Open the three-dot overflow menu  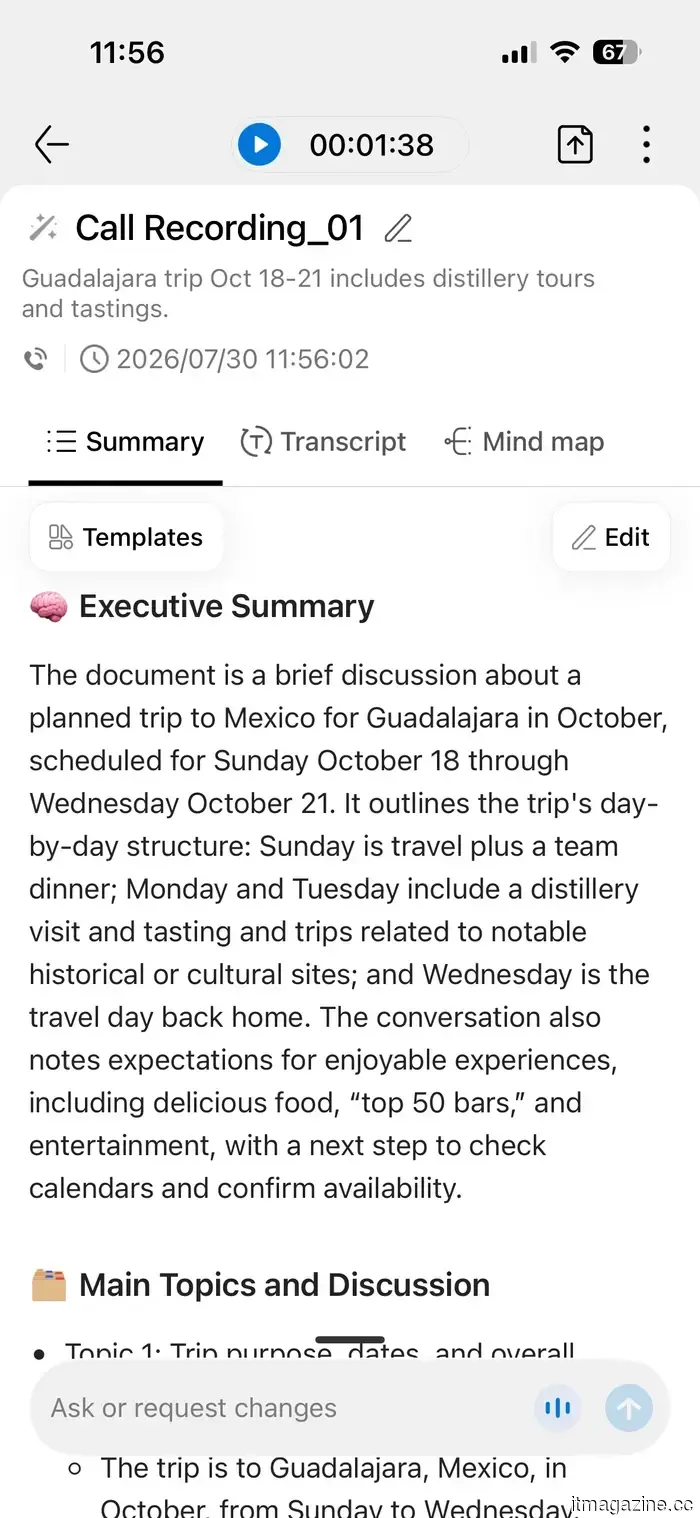click(647, 145)
